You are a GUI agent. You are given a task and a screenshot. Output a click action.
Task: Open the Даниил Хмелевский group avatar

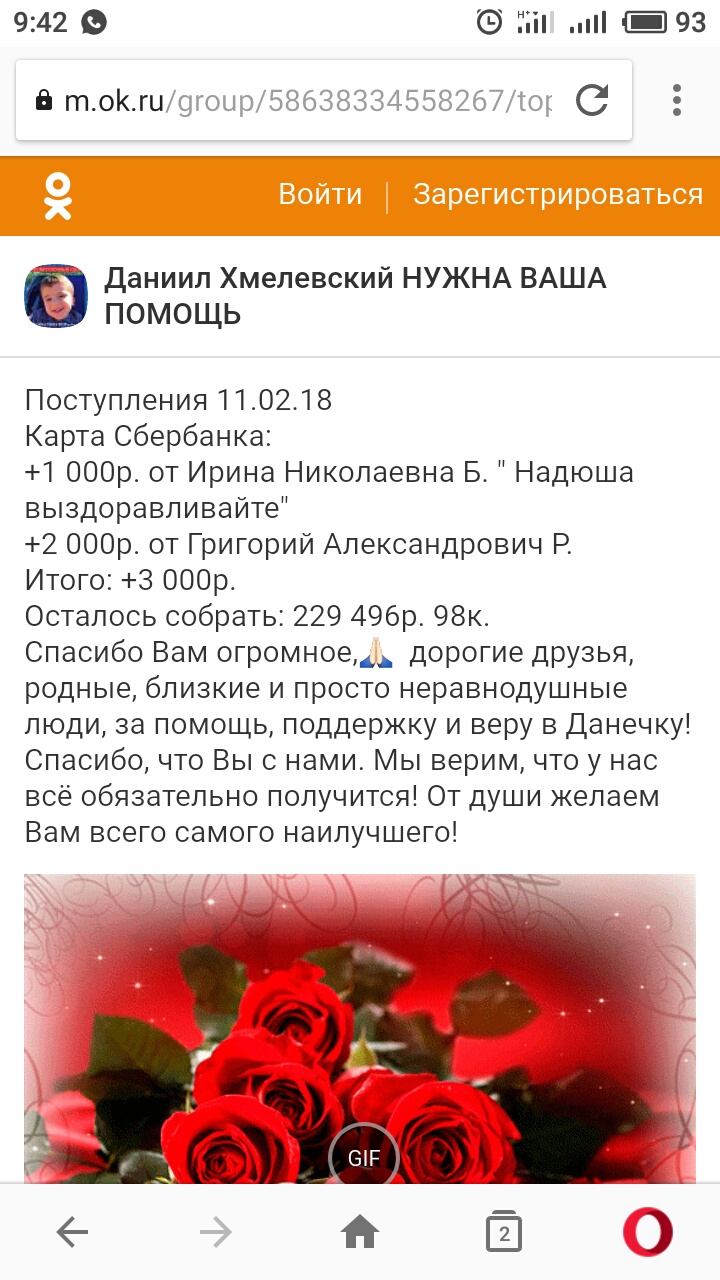tap(57, 296)
